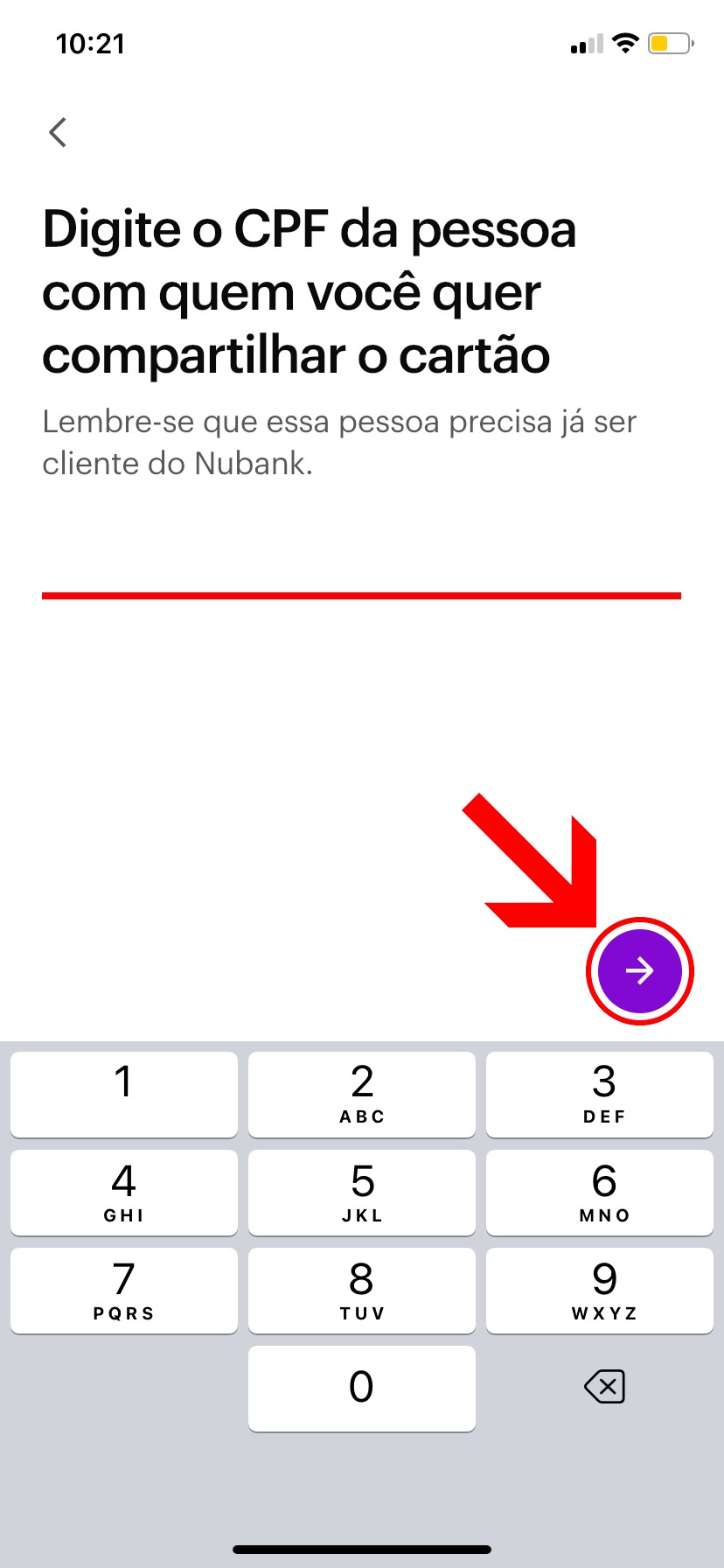Enter digit 1 on keypad

[x=124, y=1094]
